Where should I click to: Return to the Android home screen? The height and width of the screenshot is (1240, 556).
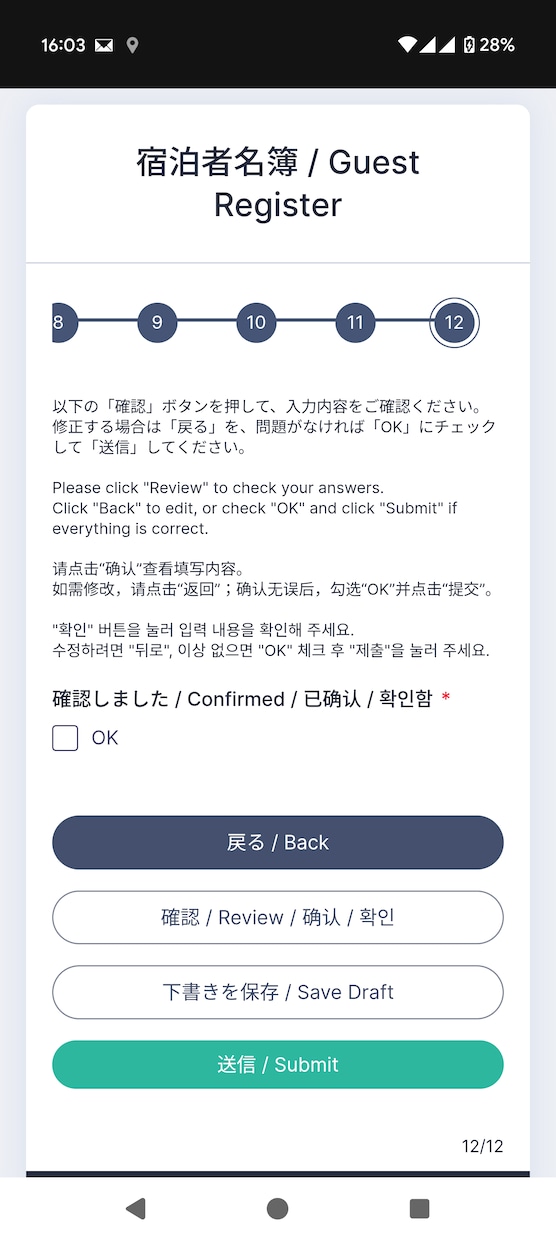pos(278,1208)
